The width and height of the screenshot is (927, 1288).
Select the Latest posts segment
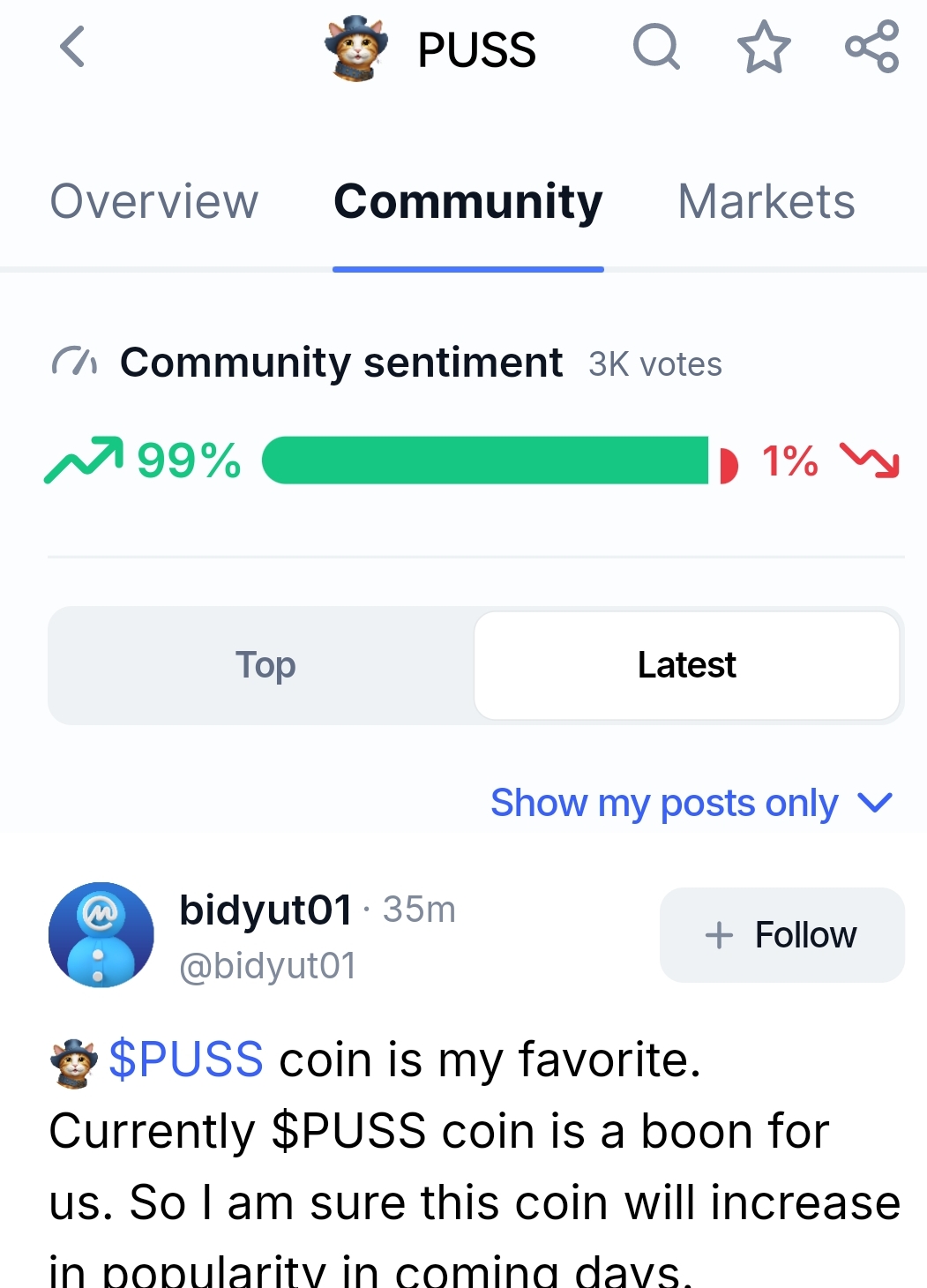click(x=686, y=665)
